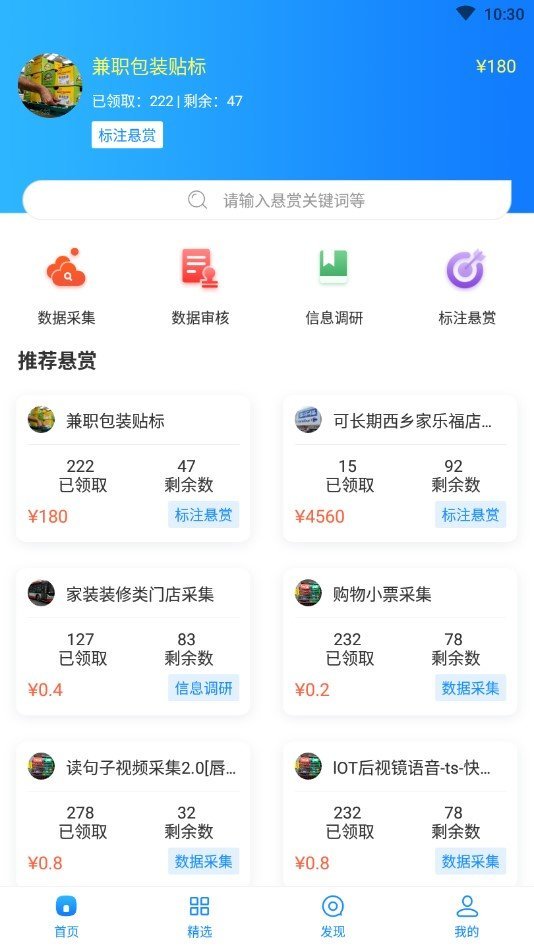The height and width of the screenshot is (949, 534).
Task: Open the 家装装修类门店采集 bounty card
Action: 133,642
